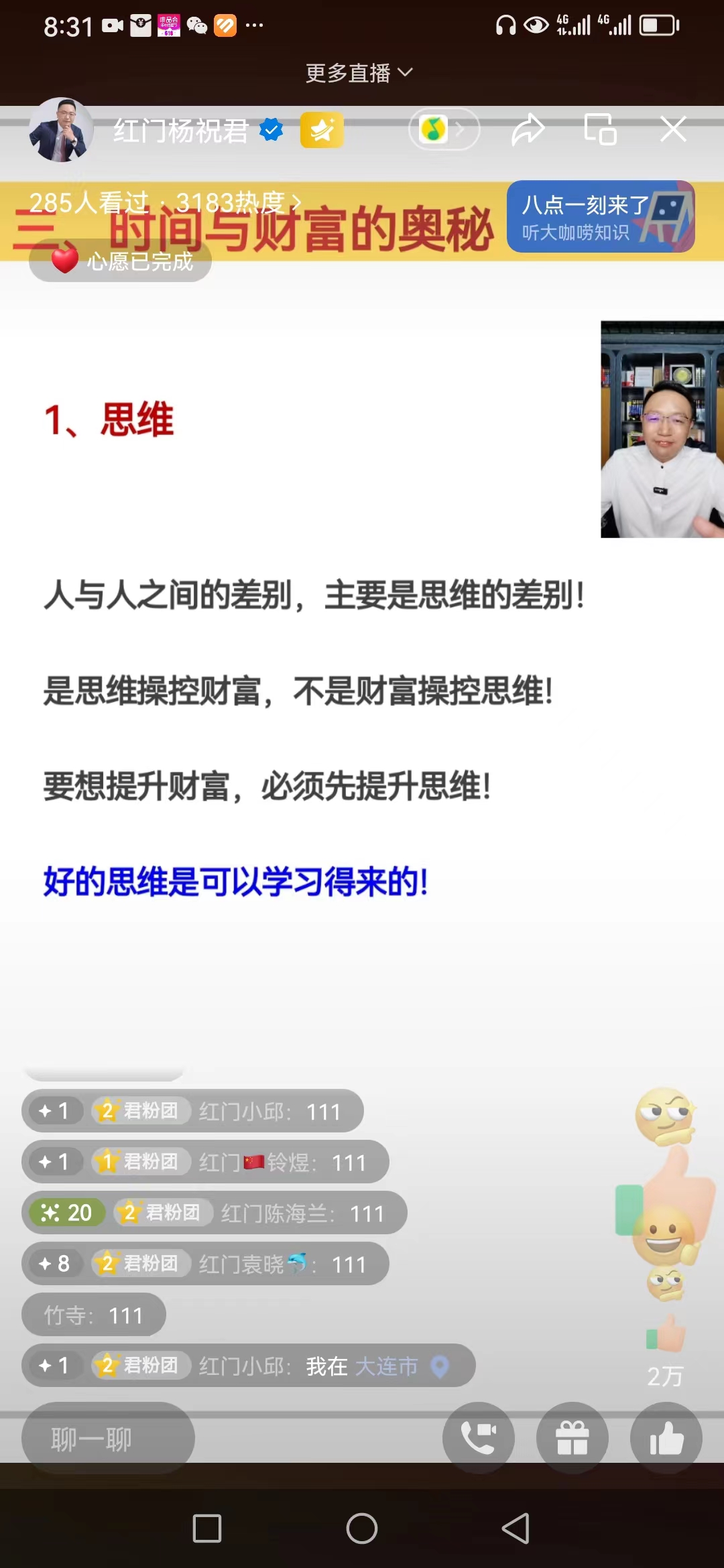Image resolution: width=724 pixels, height=1568 pixels.
Task: Open viewers and 热度 details
Action: (x=164, y=201)
